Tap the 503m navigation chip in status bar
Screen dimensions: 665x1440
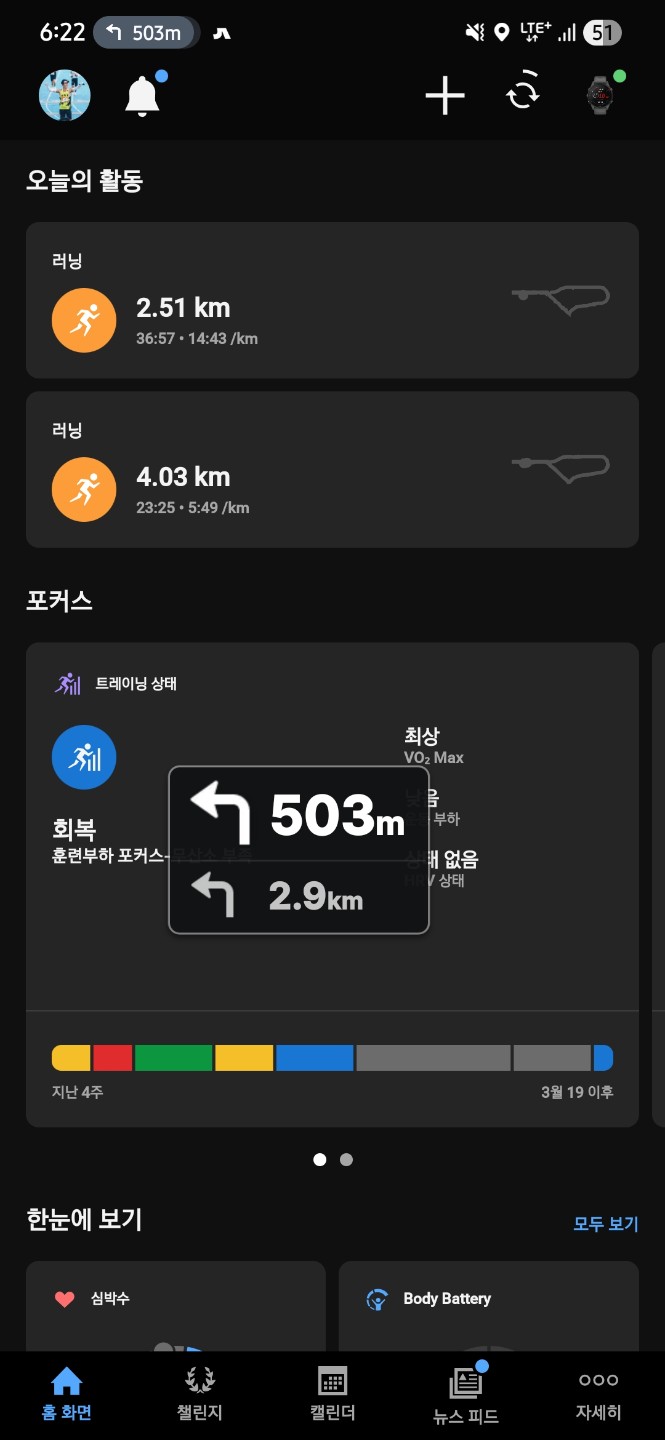point(146,33)
